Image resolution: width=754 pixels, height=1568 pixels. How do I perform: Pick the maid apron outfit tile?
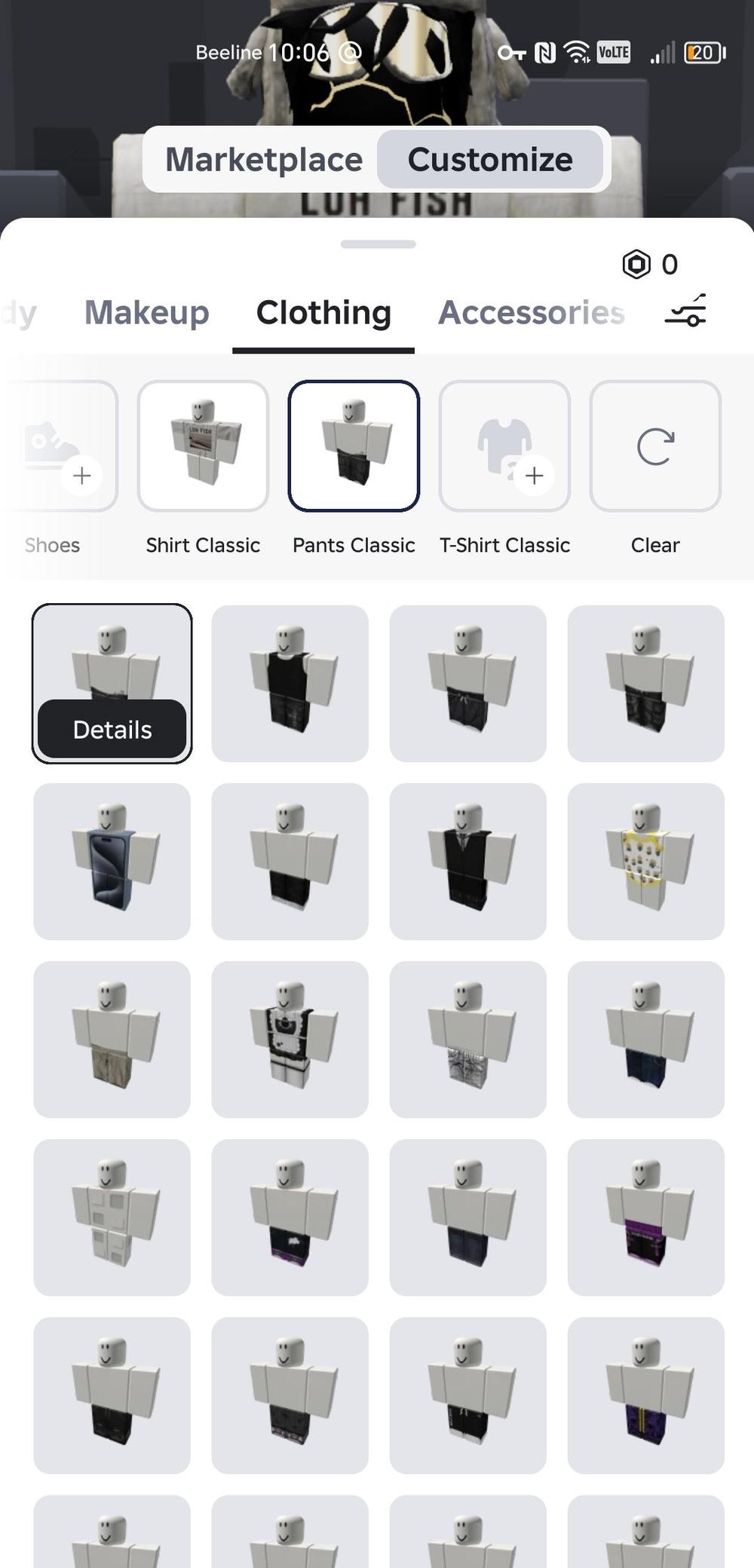(290, 1040)
